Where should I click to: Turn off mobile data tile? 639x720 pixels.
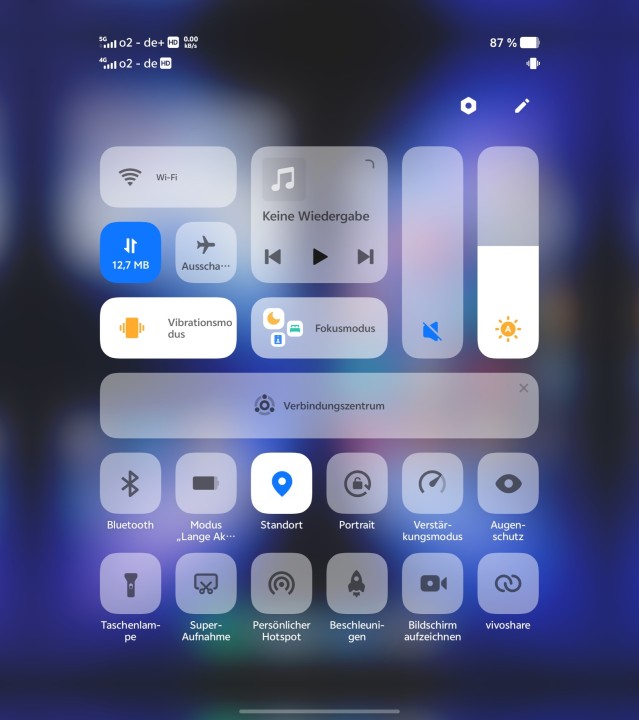[130, 252]
